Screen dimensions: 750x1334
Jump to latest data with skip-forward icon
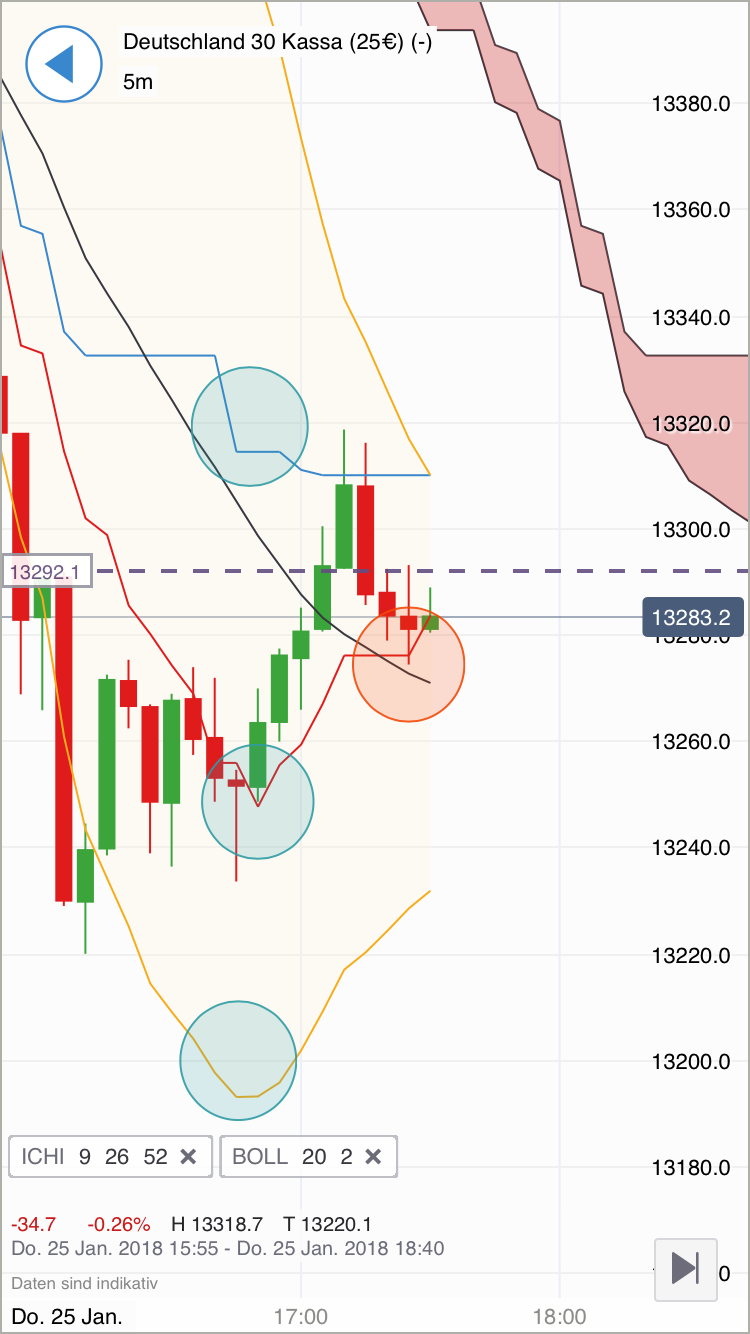tap(686, 1269)
